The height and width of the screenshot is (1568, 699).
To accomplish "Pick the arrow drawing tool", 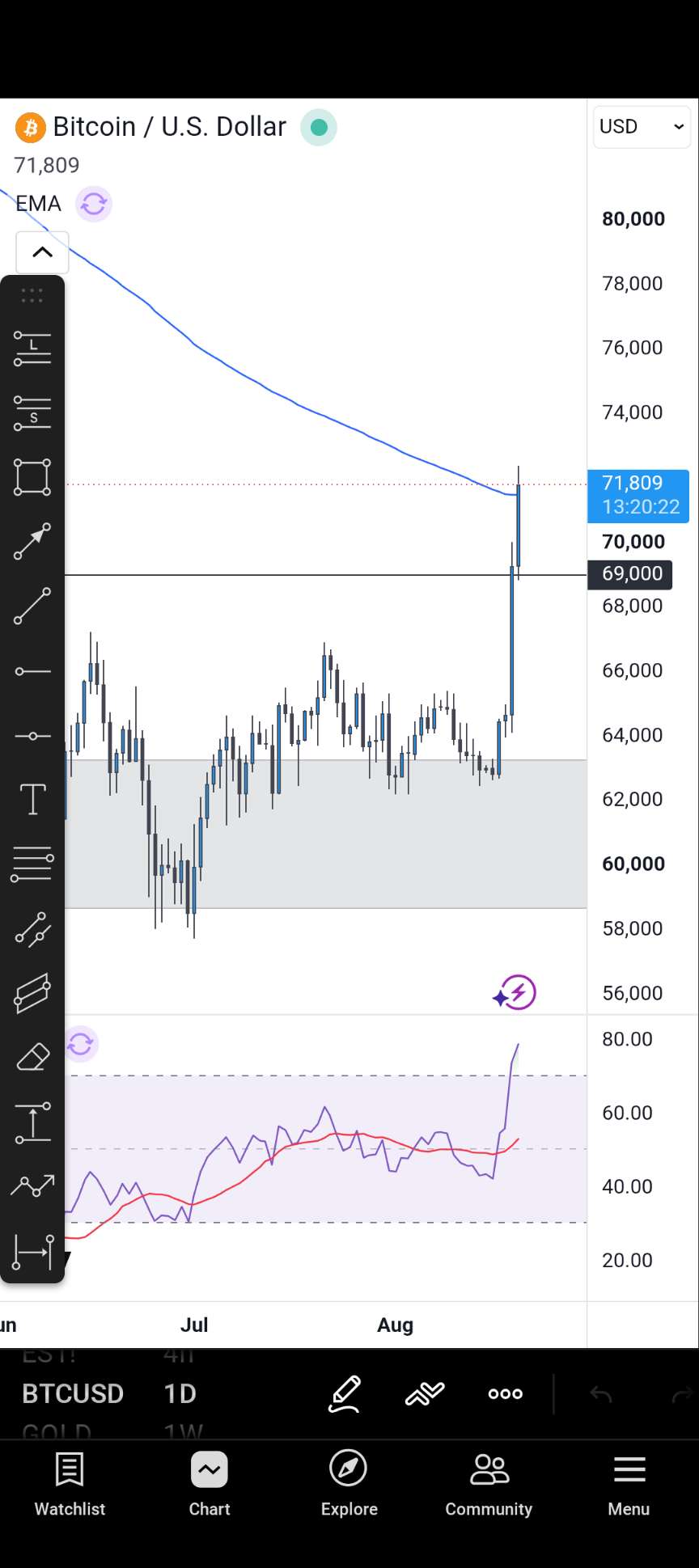I will (32, 542).
